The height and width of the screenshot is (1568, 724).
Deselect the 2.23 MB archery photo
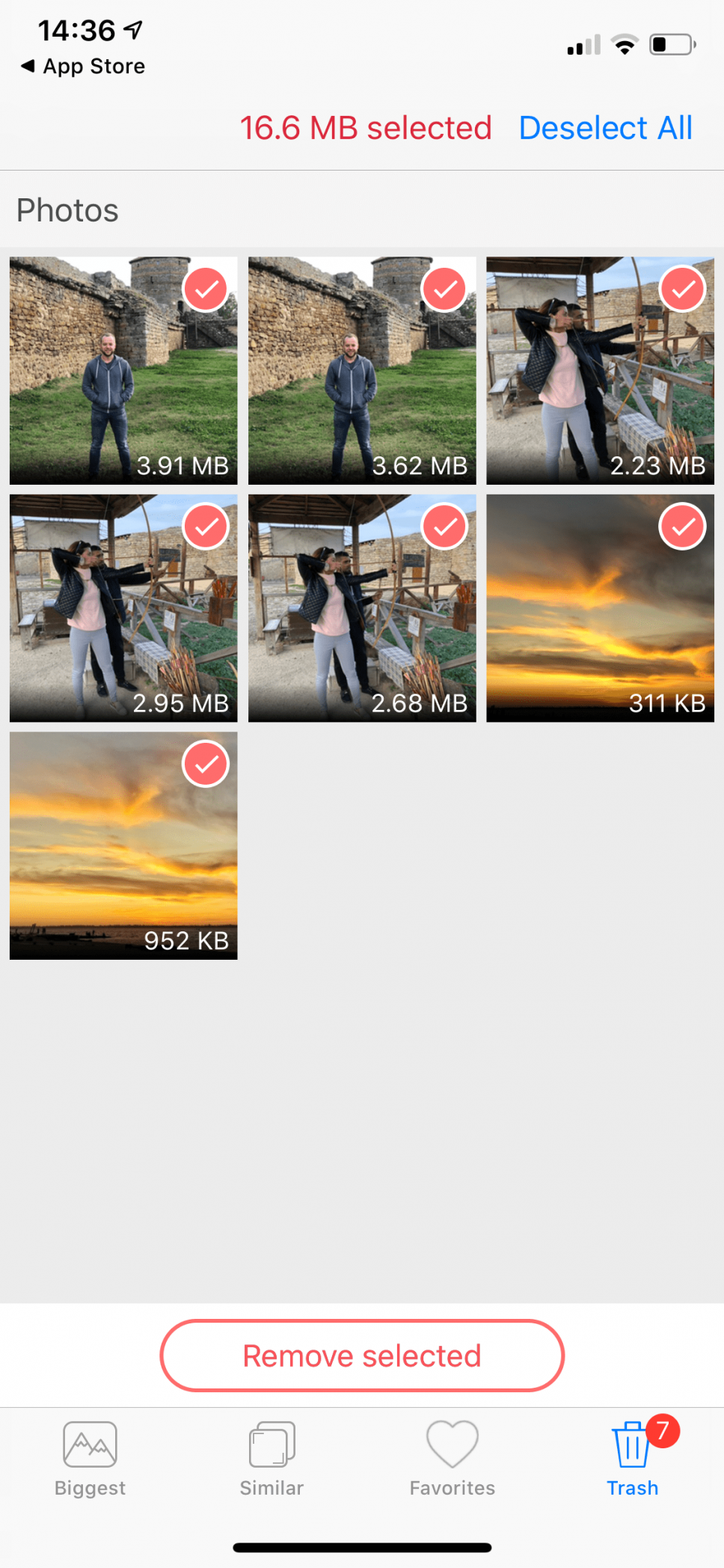point(682,289)
